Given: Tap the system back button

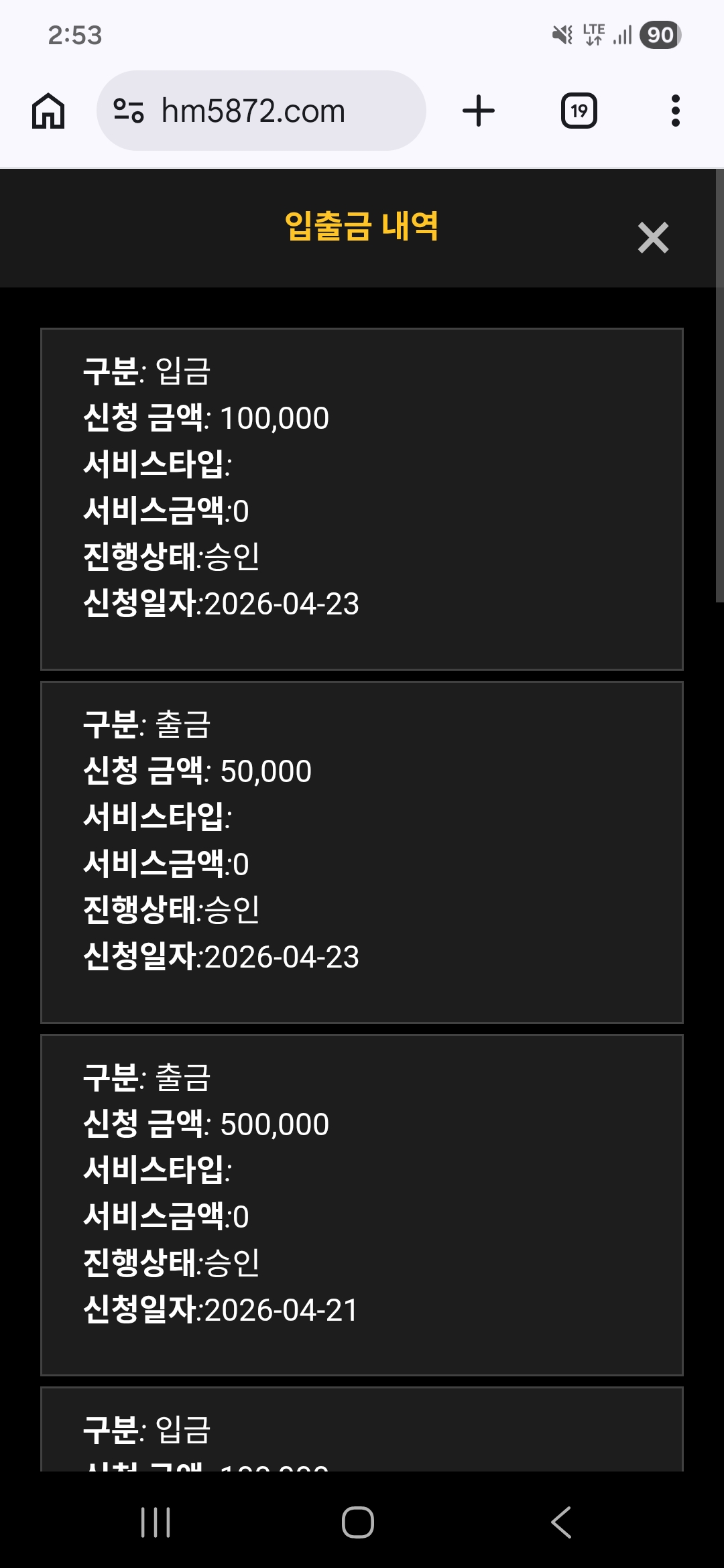Looking at the screenshot, I should click(x=561, y=1522).
